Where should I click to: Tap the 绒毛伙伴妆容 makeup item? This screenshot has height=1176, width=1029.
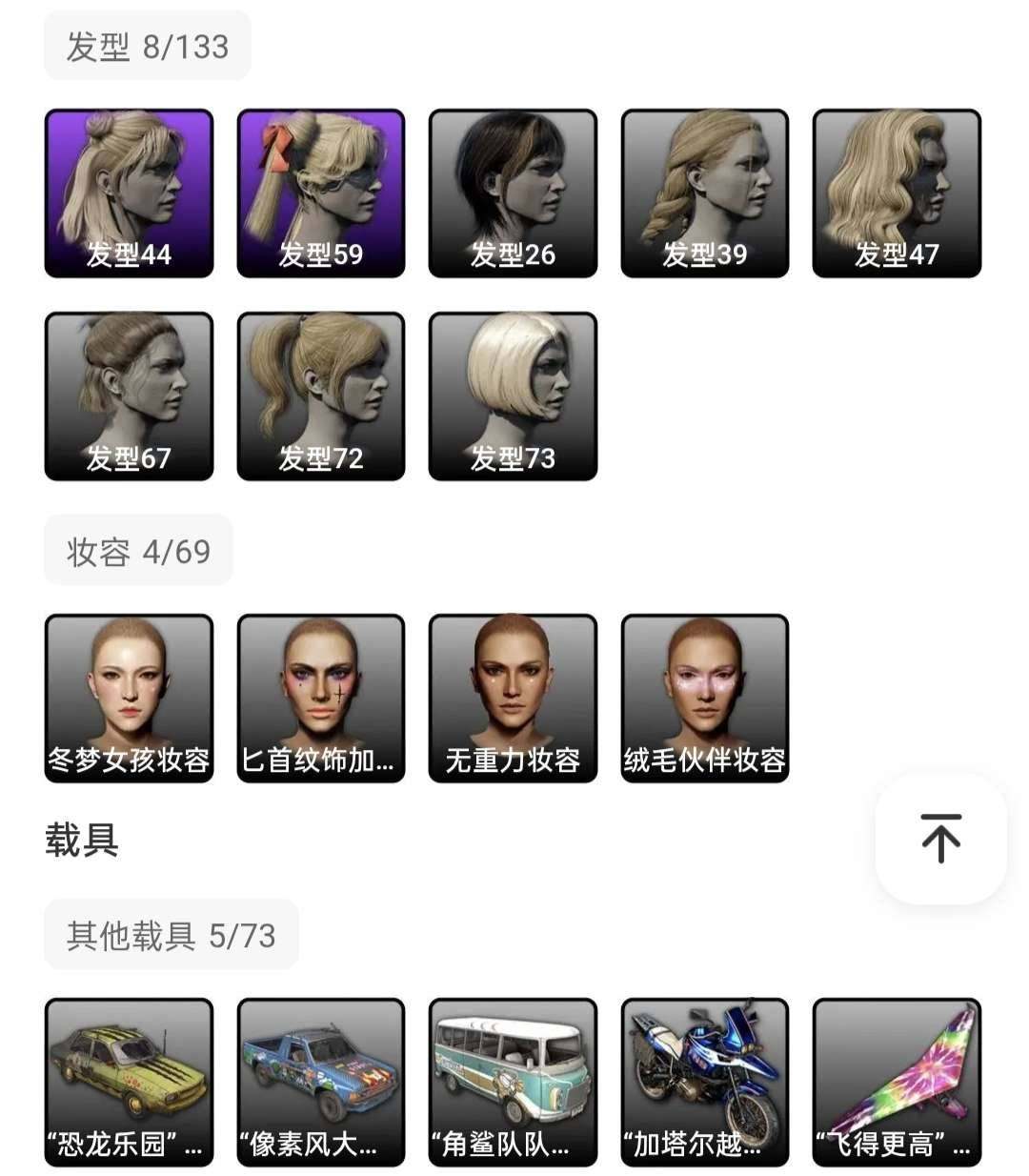pos(705,698)
